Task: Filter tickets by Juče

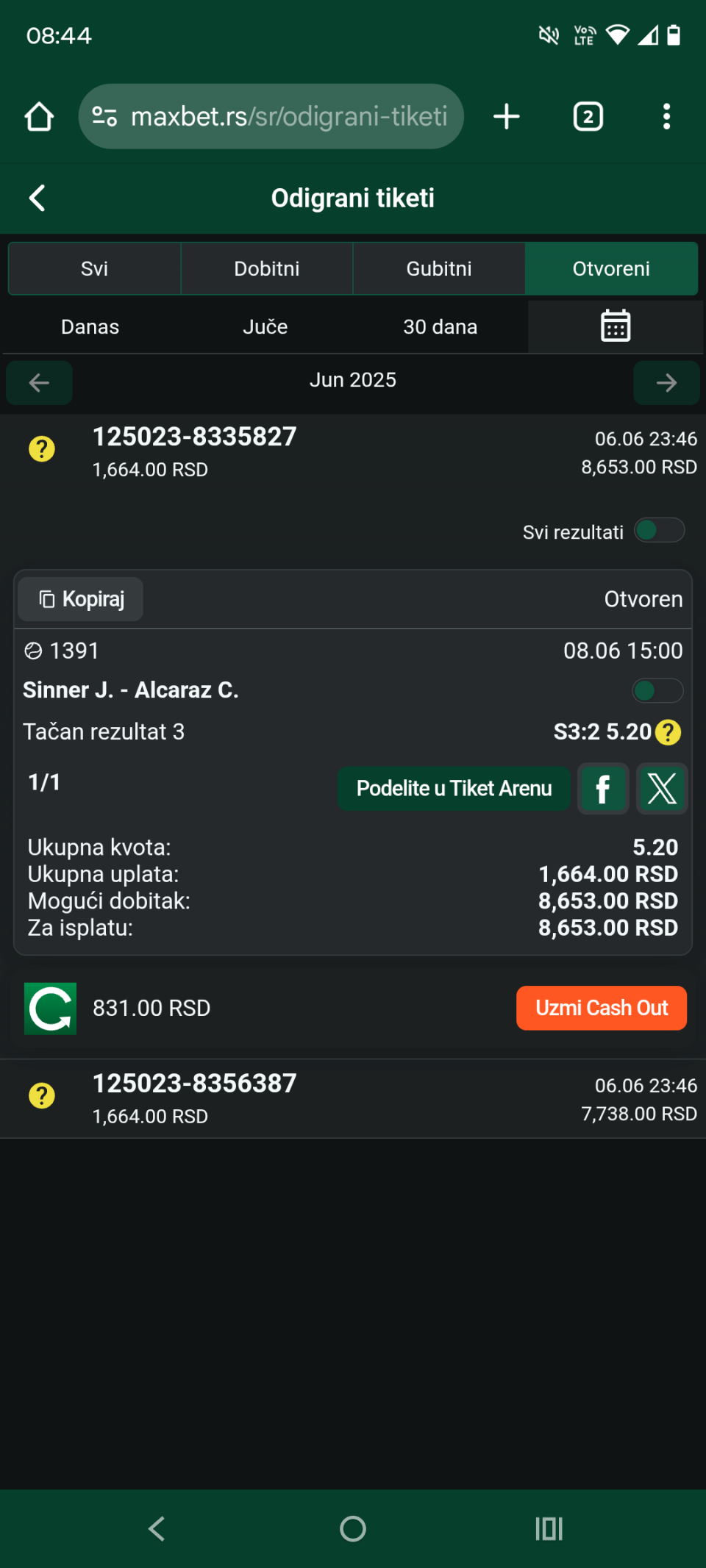Action: coord(265,326)
